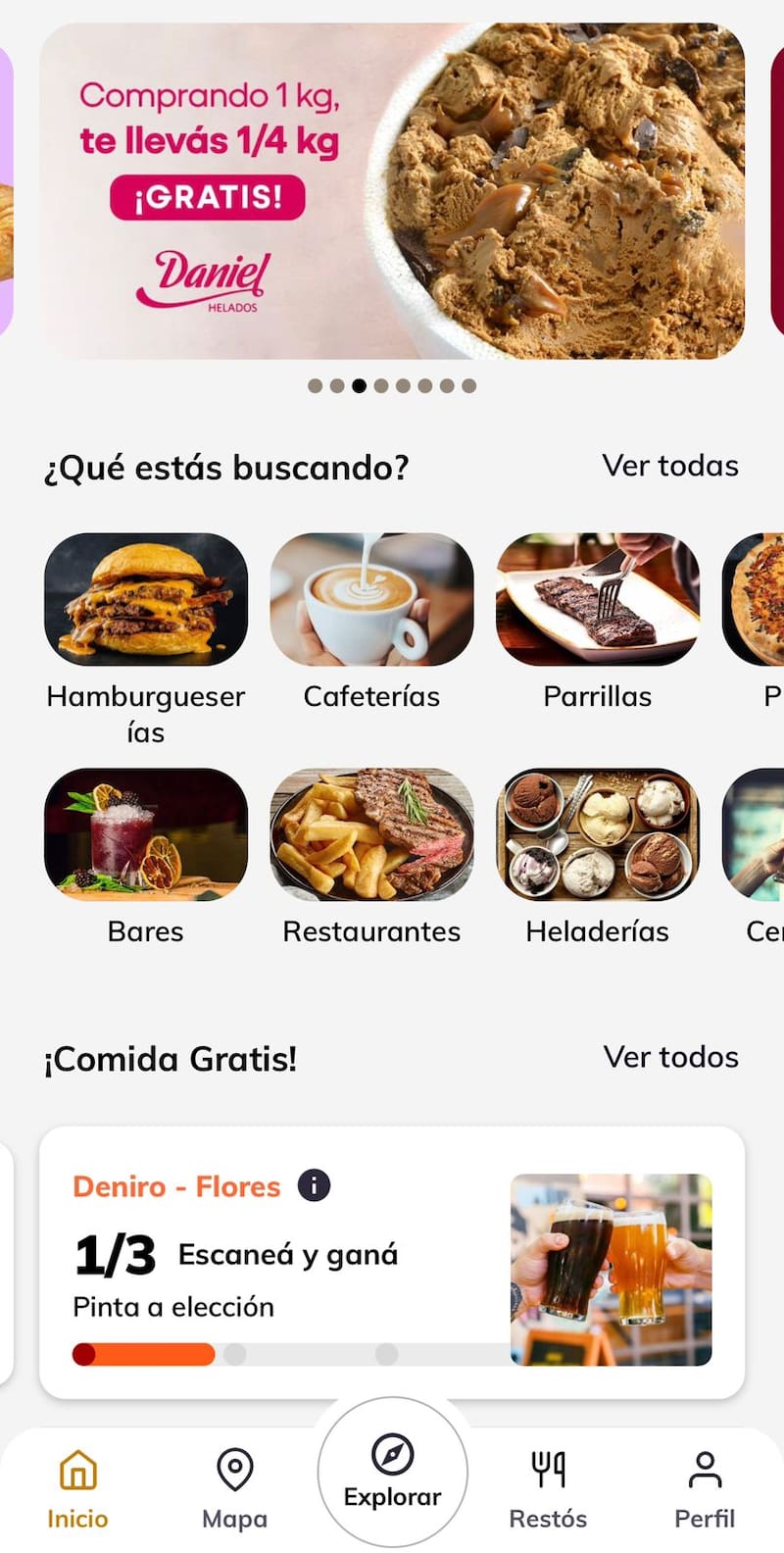This screenshot has width=784, height=1553.
Task: Tap the info icon next to Deniro - Flores
Action: 315,1185
